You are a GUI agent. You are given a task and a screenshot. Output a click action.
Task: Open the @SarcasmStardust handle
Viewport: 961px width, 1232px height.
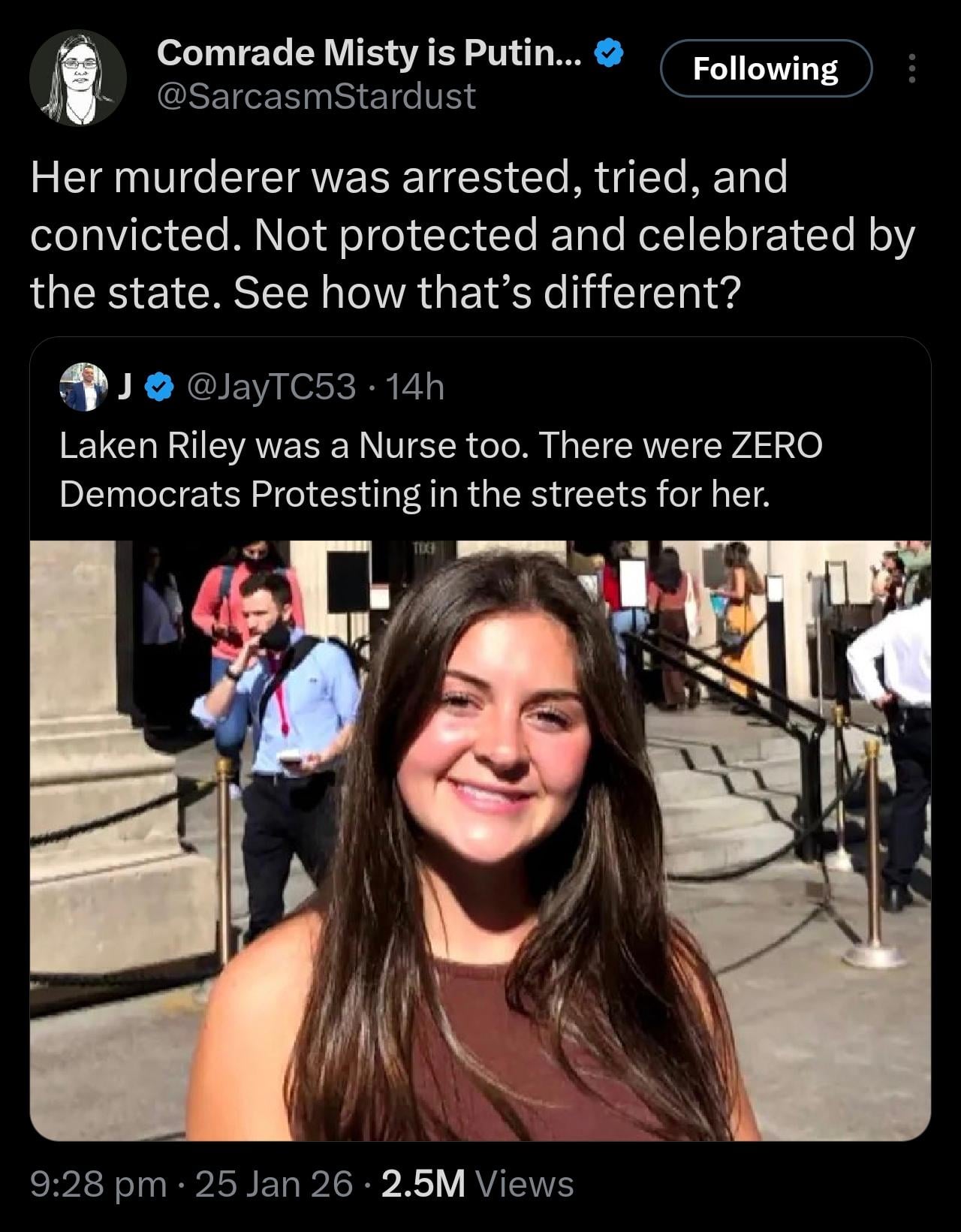(316, 97)
